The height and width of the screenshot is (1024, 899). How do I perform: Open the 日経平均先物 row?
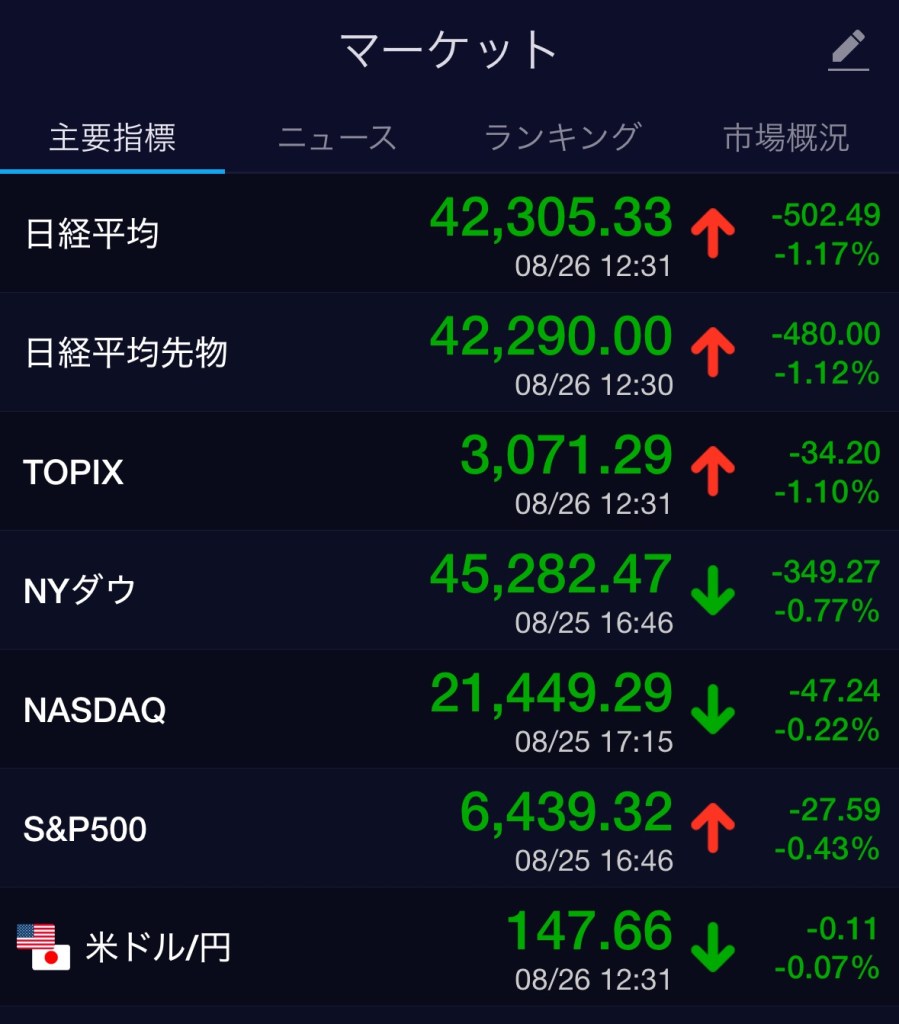pos(449,353)
